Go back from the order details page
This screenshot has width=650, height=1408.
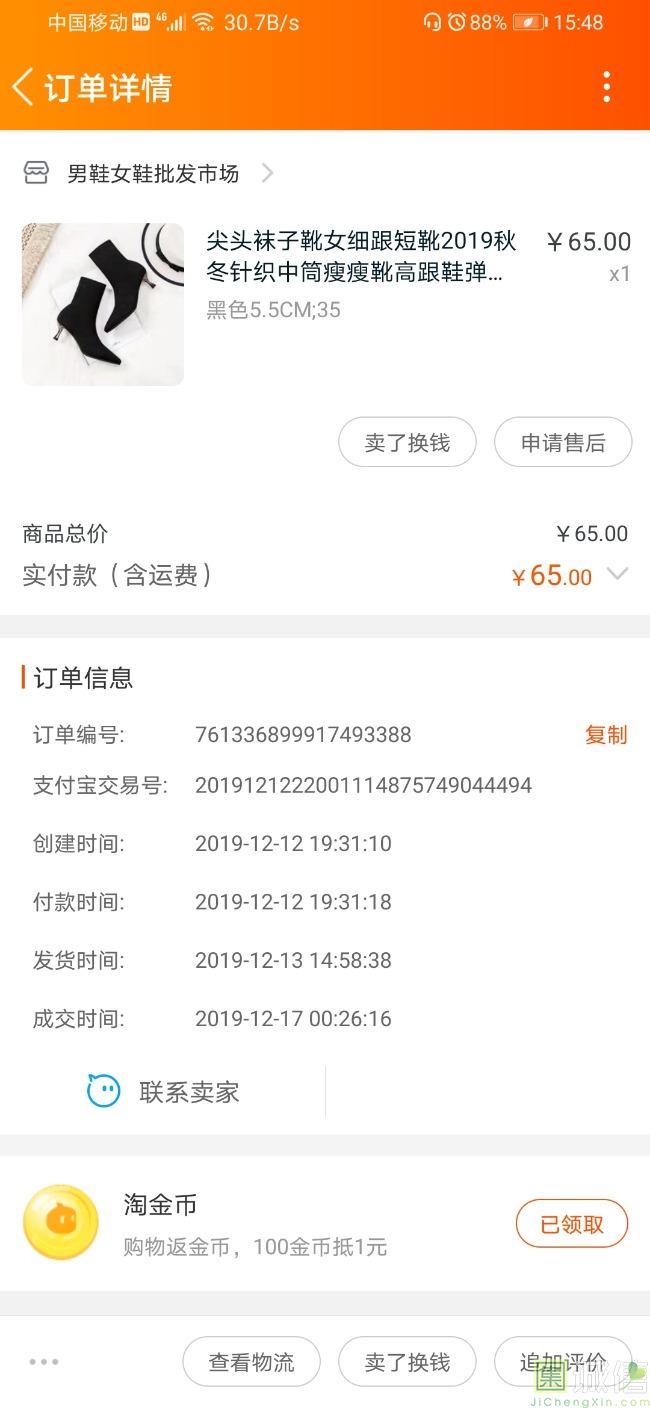click(24, 88)
